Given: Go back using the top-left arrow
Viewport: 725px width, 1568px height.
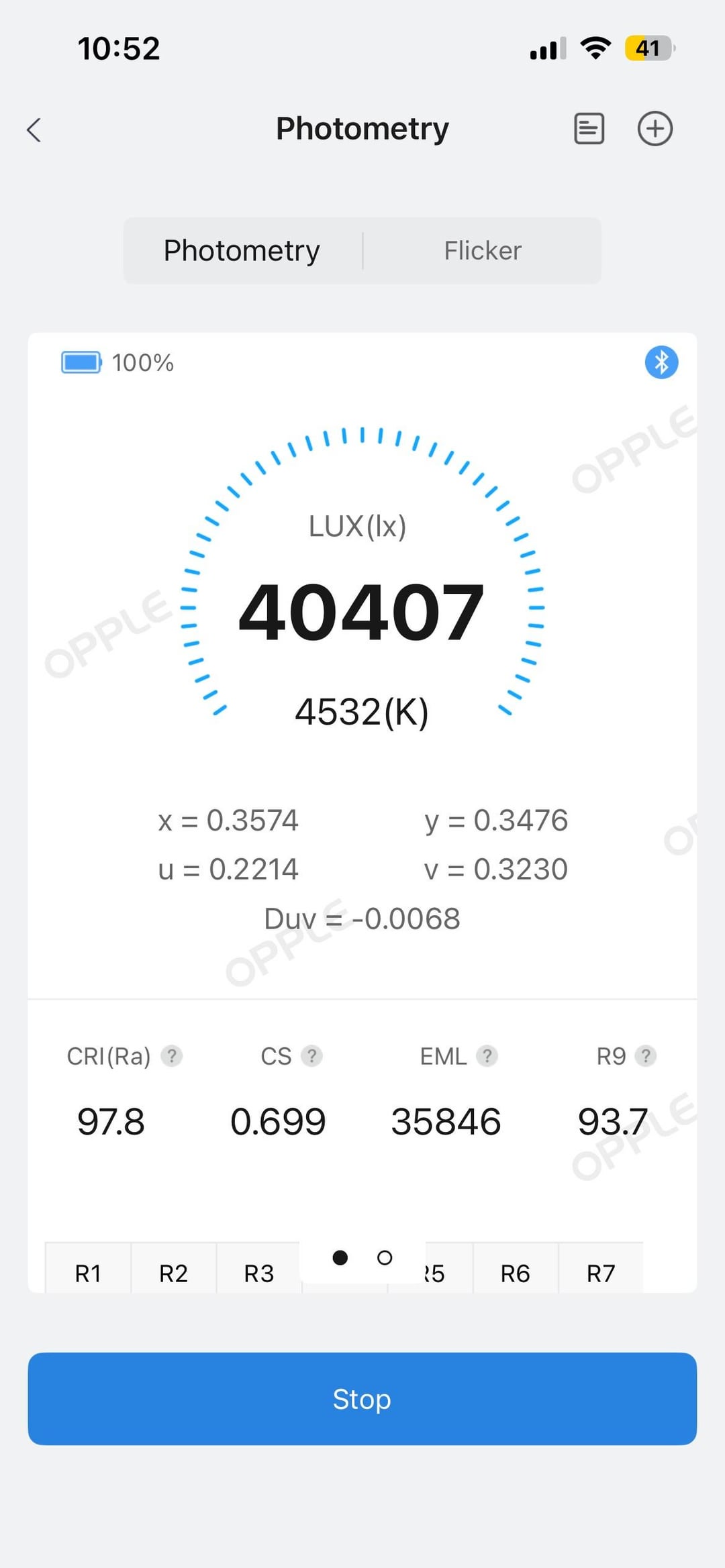Looking at the screenshot, I should (34, 129).
